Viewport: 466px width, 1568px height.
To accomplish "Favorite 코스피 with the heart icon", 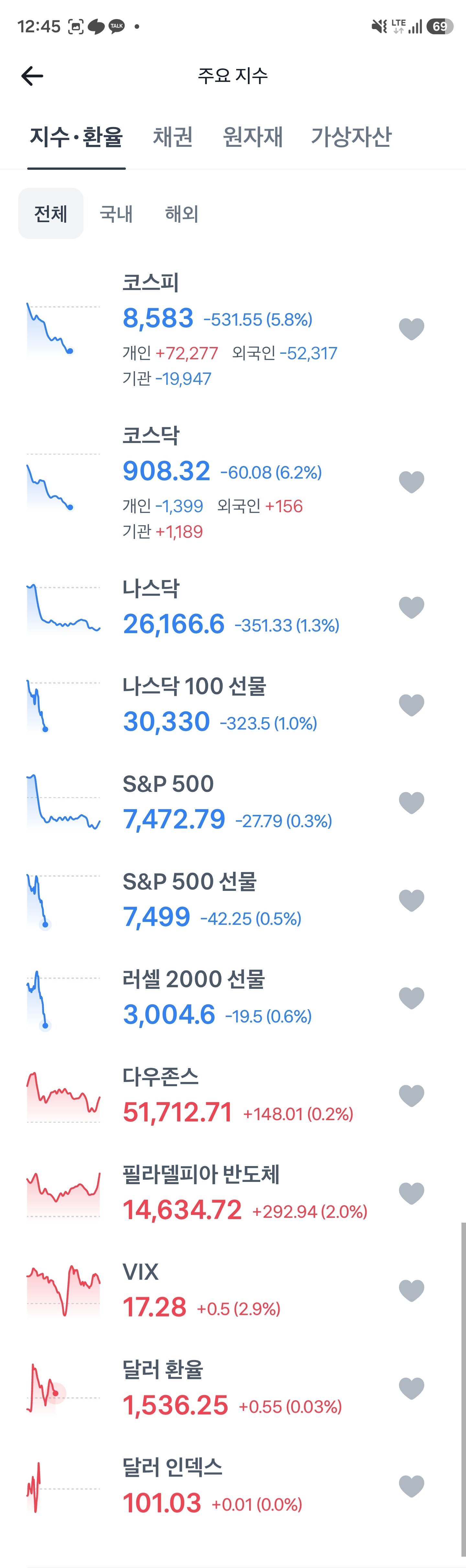I will coord(411,329).
